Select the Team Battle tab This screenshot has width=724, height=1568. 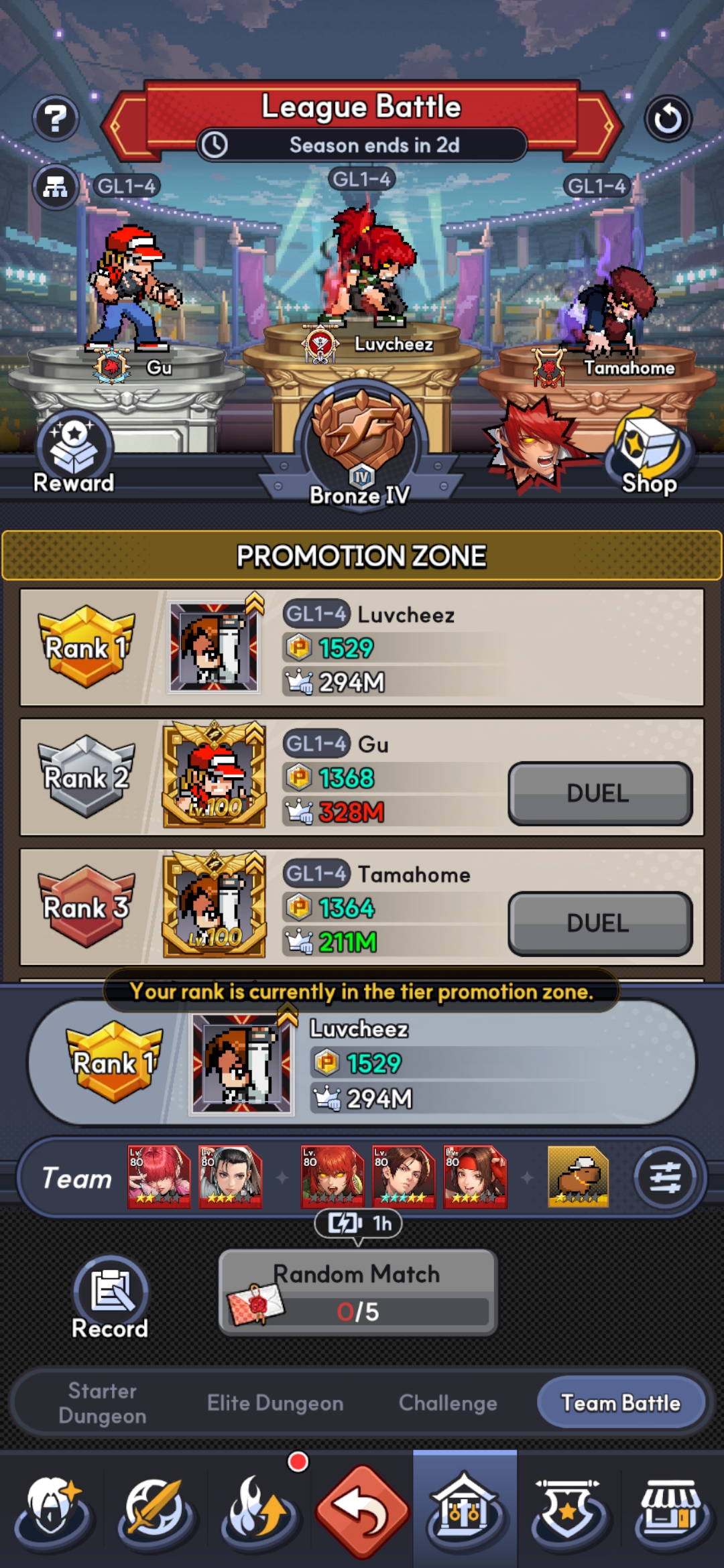tap(621, 1403)
